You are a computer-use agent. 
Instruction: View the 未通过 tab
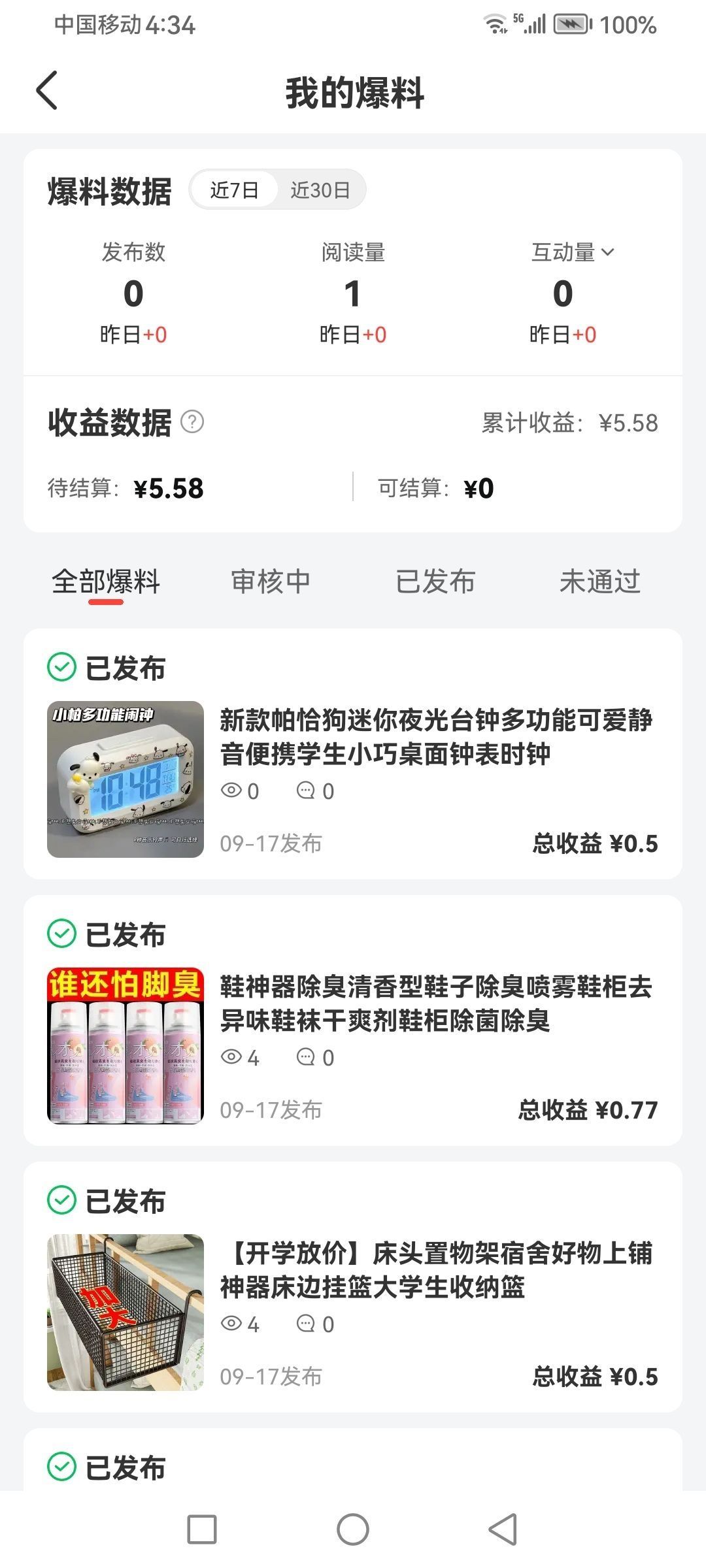[x=599, y=581]
